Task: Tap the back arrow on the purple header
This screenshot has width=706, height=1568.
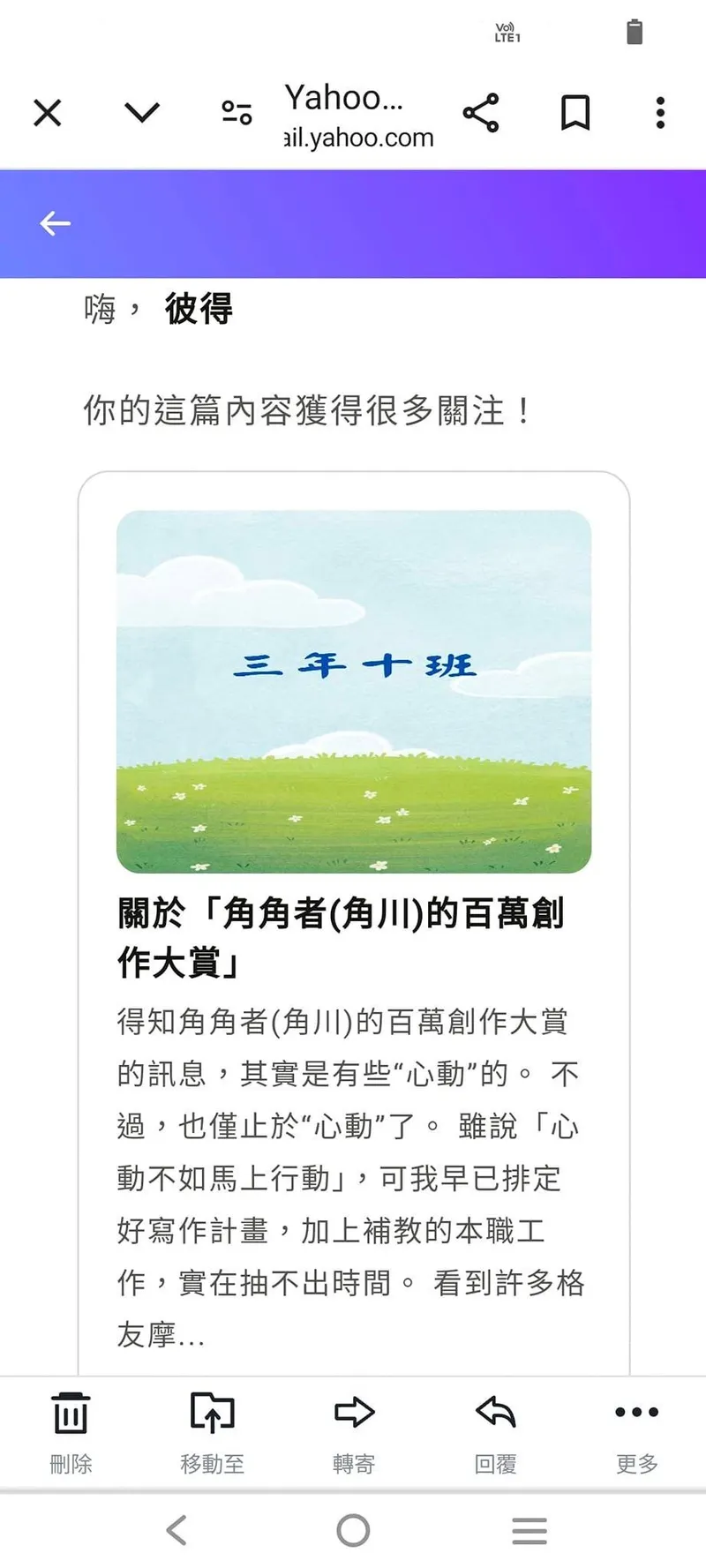Action: tap(54, 223)
